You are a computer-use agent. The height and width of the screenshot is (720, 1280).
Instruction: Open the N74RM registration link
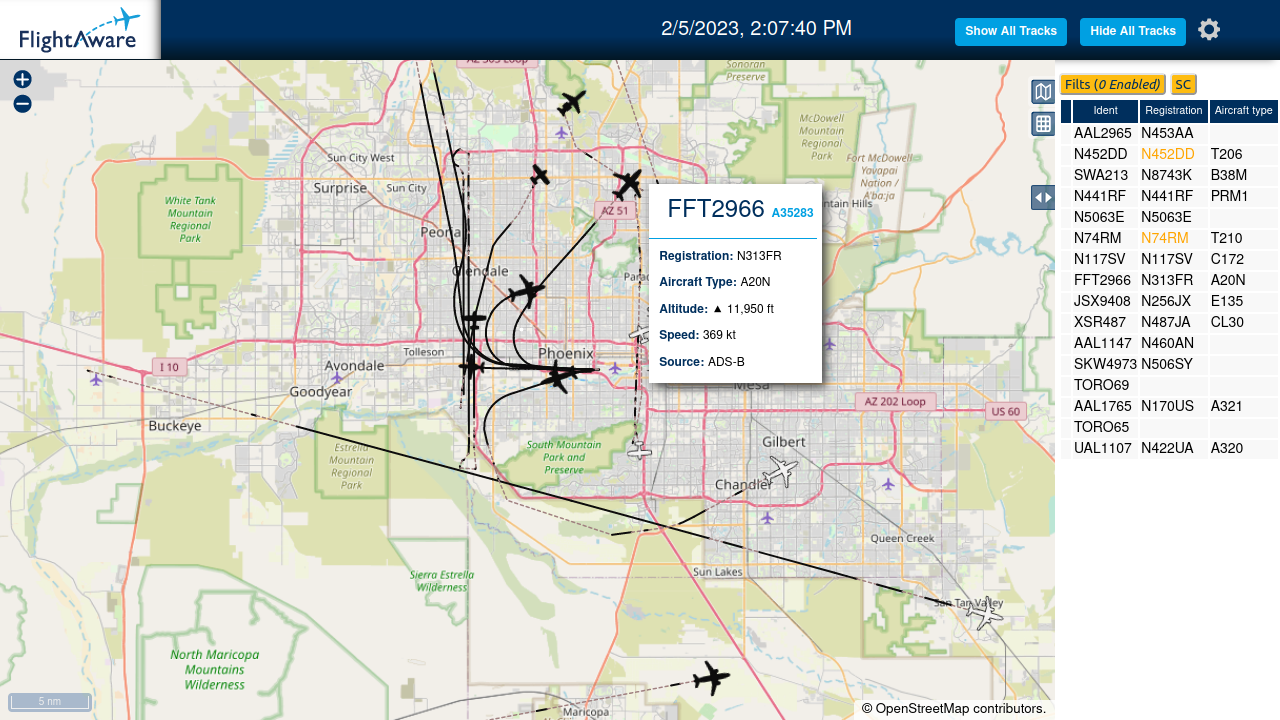point(1165,238)
